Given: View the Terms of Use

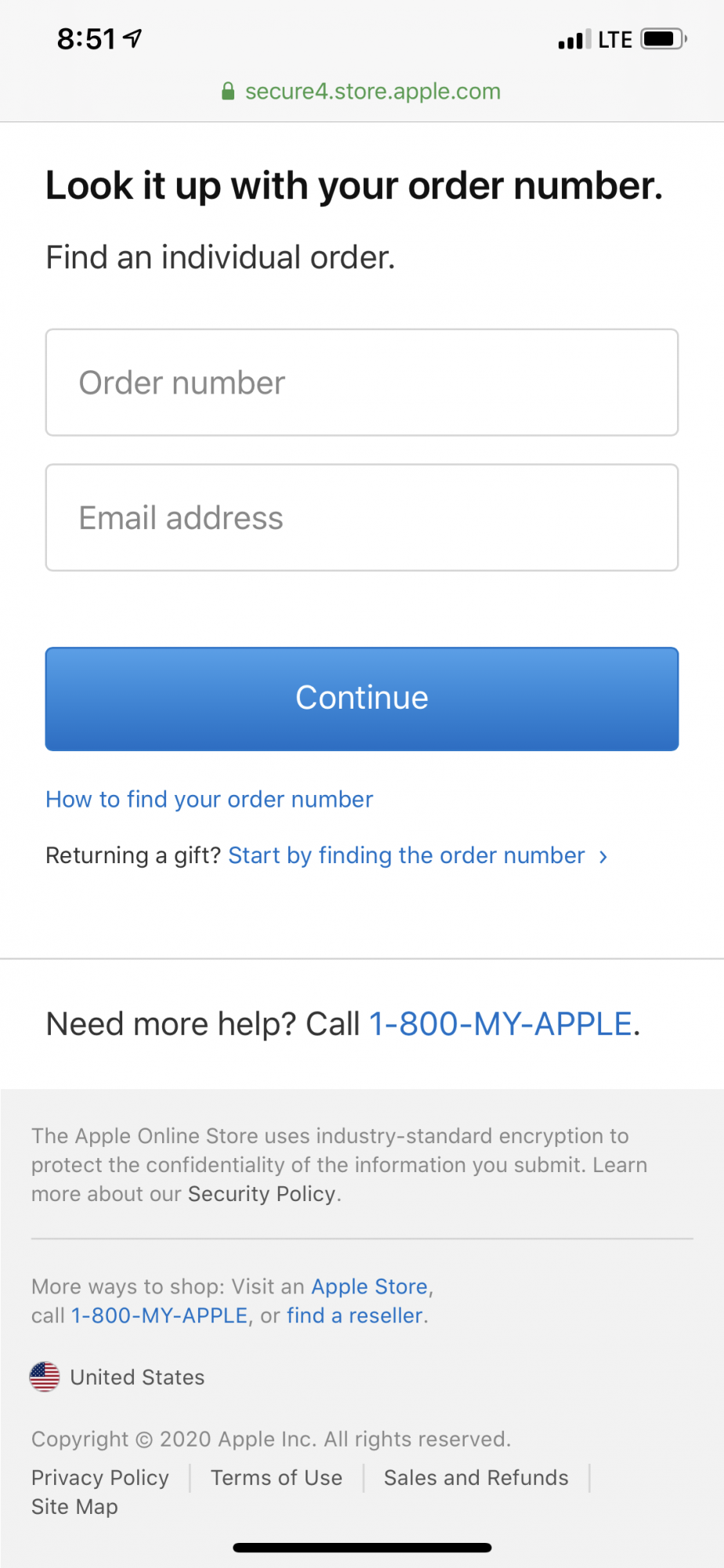Looking at the screenshot, I should [277, 1478].
